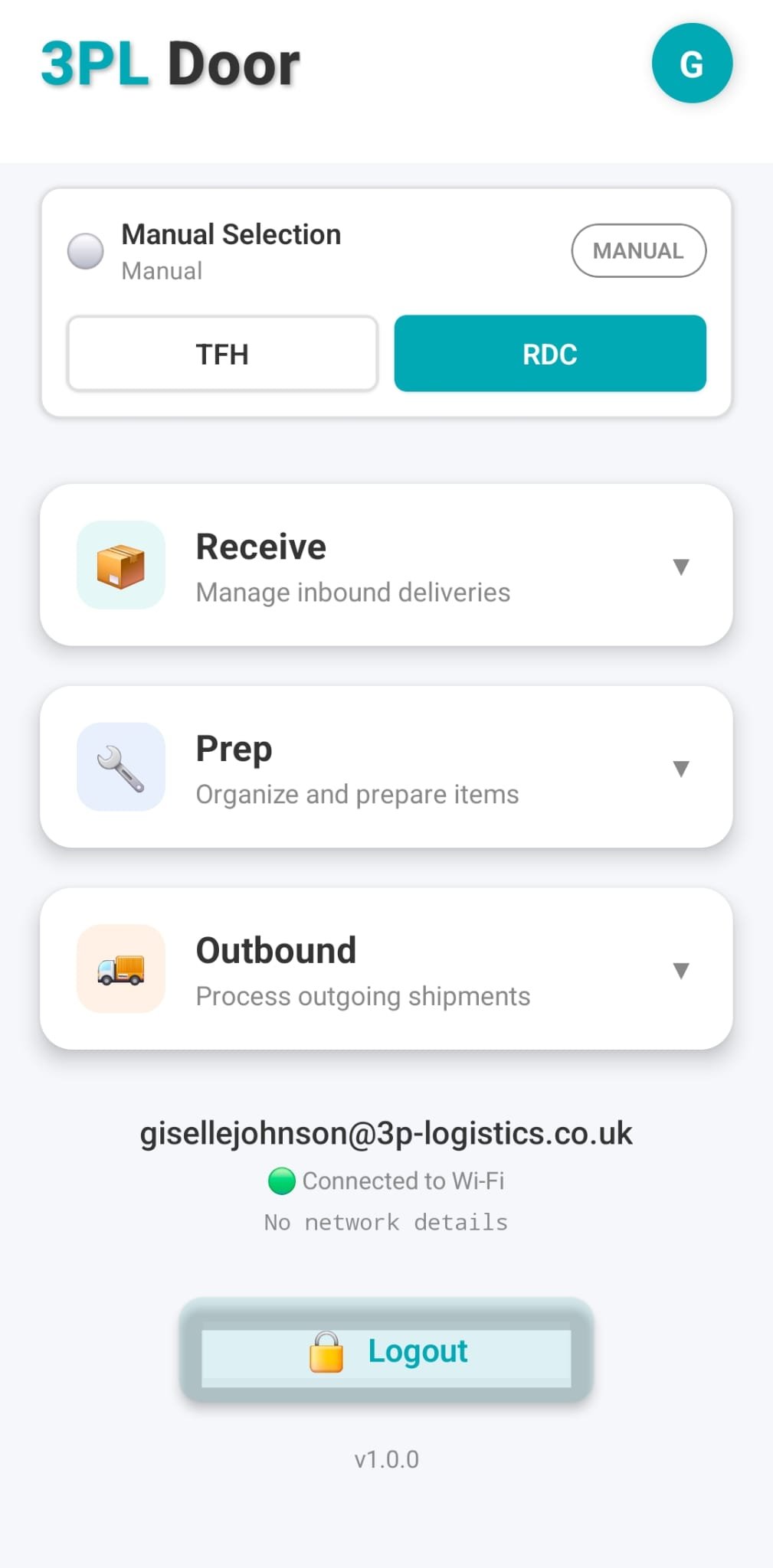Image resolution: width=773 pixels, height=1568 pixels.
Task: Click the v1.0.0 version label
Action: tap(386, 1459)
